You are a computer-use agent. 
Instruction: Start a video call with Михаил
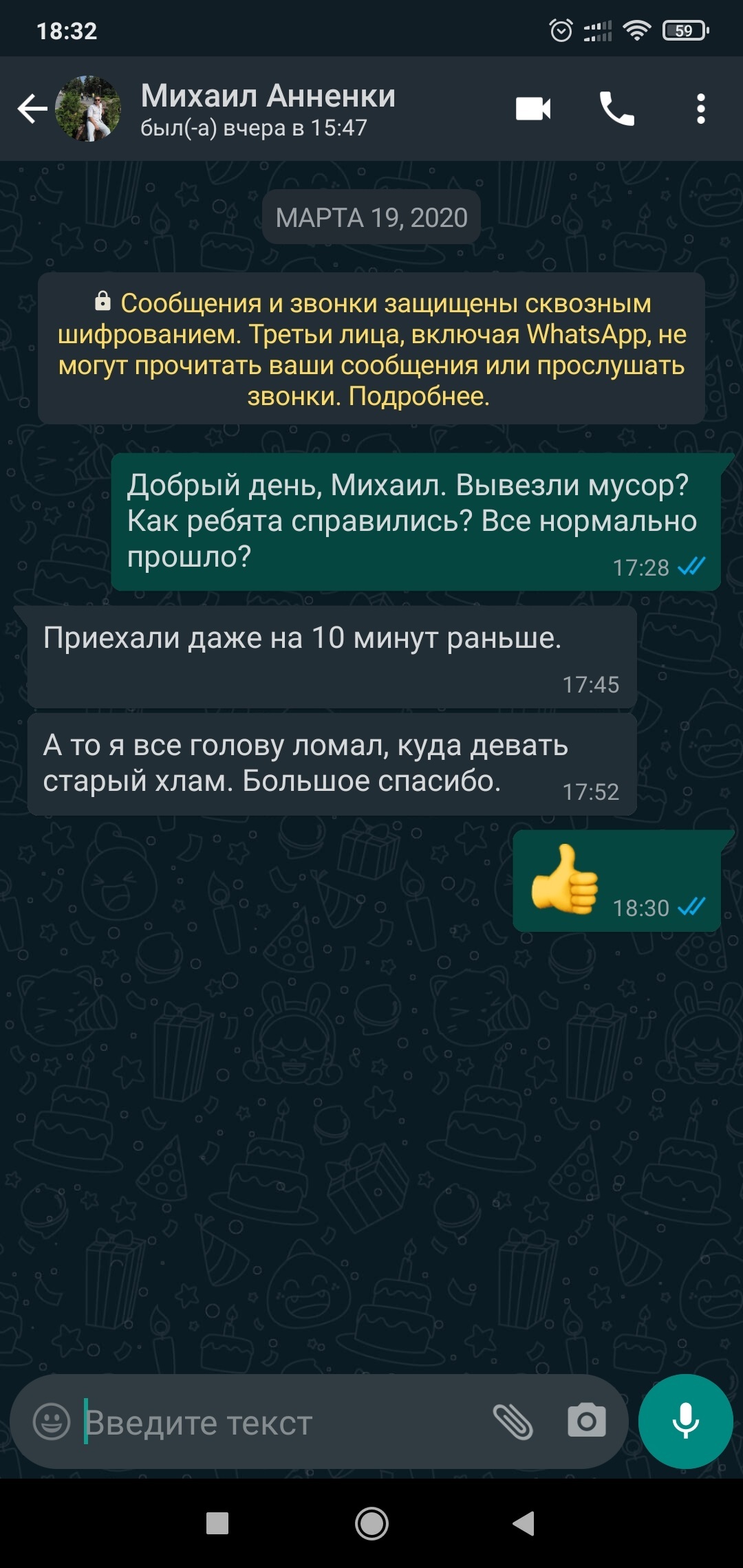pos(533,109)
